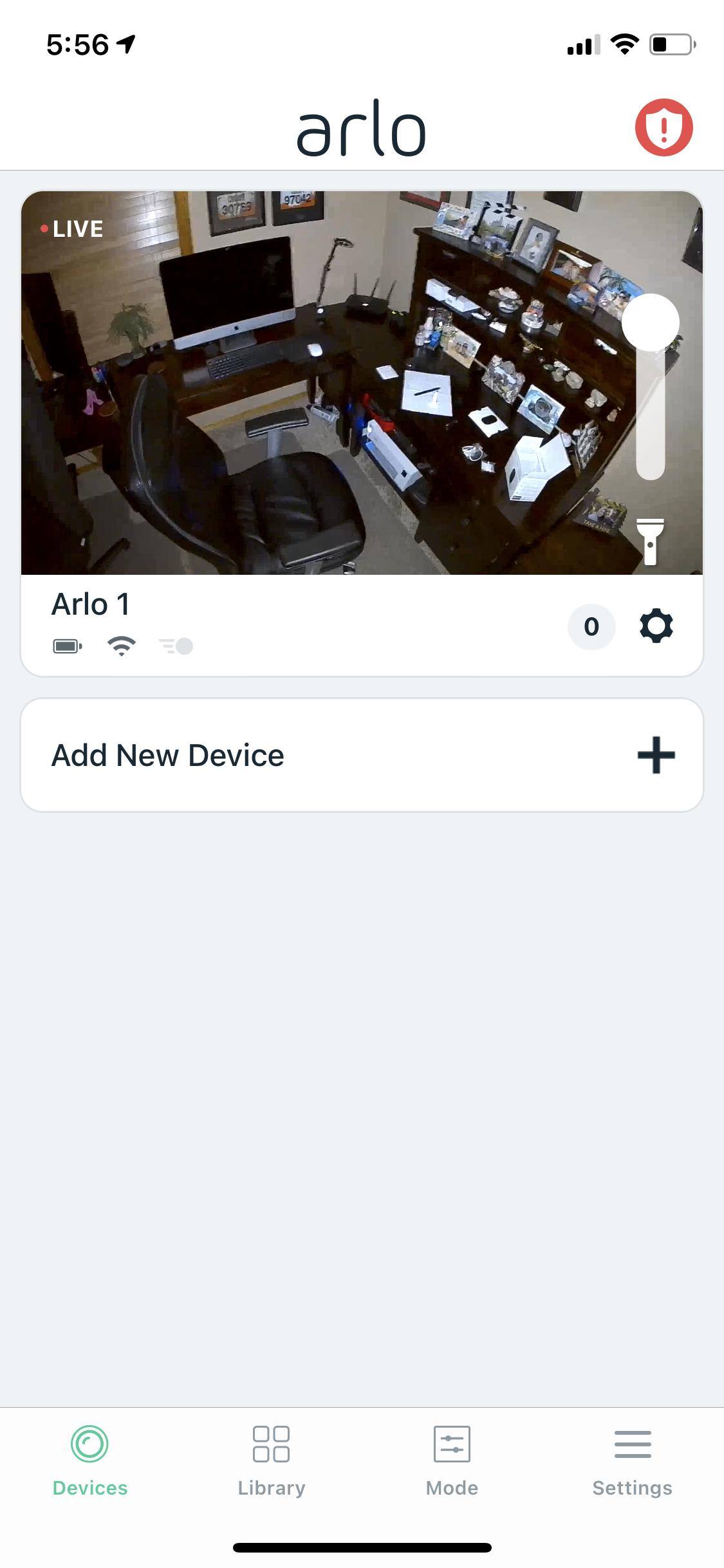Tap the spotlight brightness slider handle
The height and width of the screenshot is (1568, 724).
click(x=650, y=322)
